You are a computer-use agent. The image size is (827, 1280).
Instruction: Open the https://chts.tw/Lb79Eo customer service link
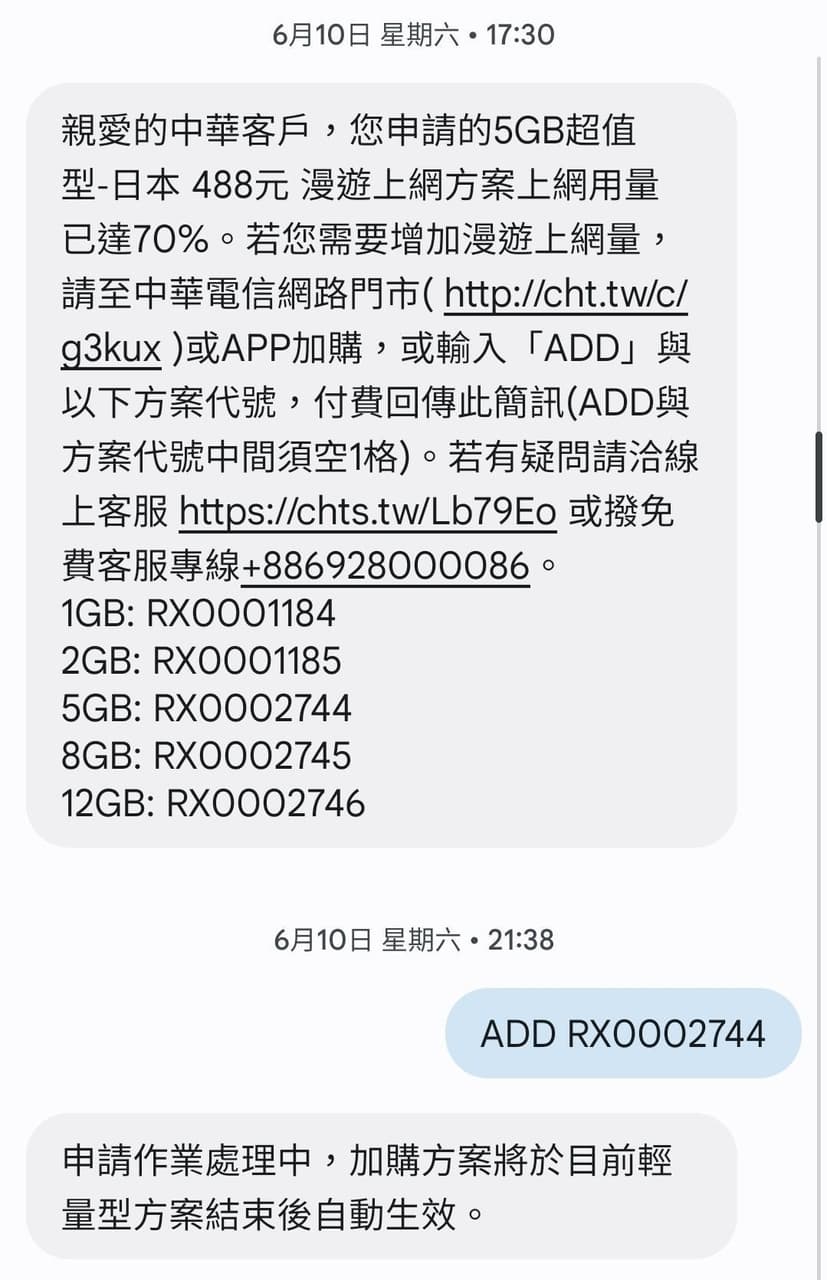pyautogui.click(x=367, y=513)
